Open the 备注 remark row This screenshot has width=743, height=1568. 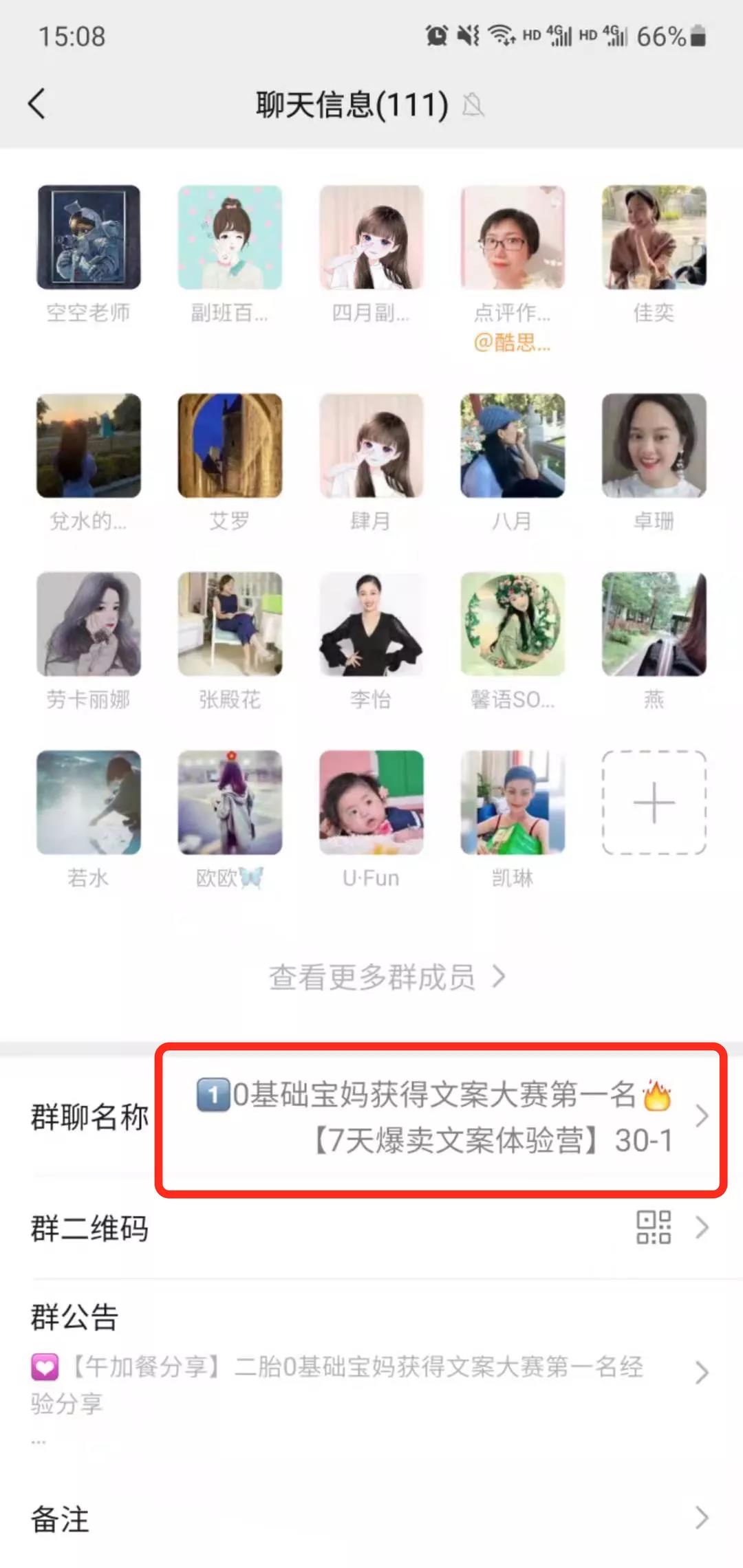[x=371, y=1518]
